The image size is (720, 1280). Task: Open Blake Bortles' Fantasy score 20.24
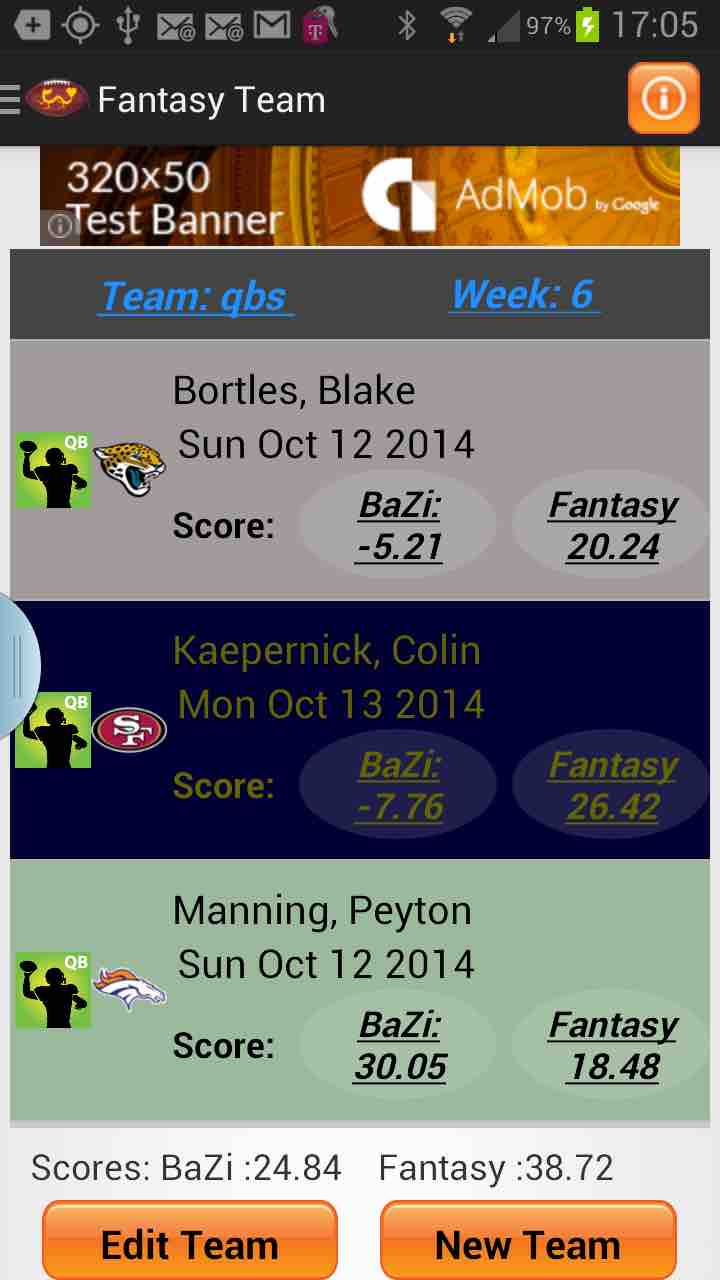tap(612, 526)
